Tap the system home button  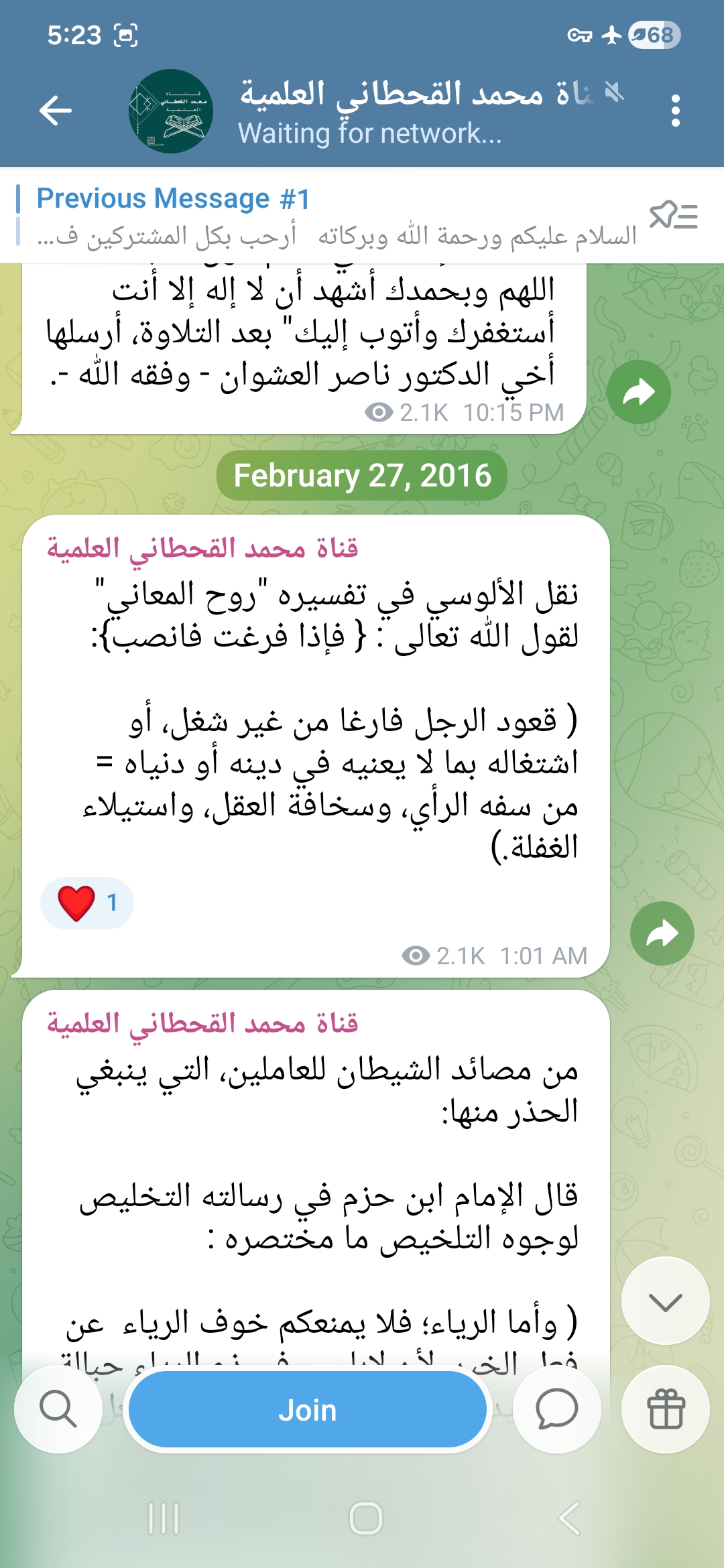pyautogui.click(x=366, y=1518)
